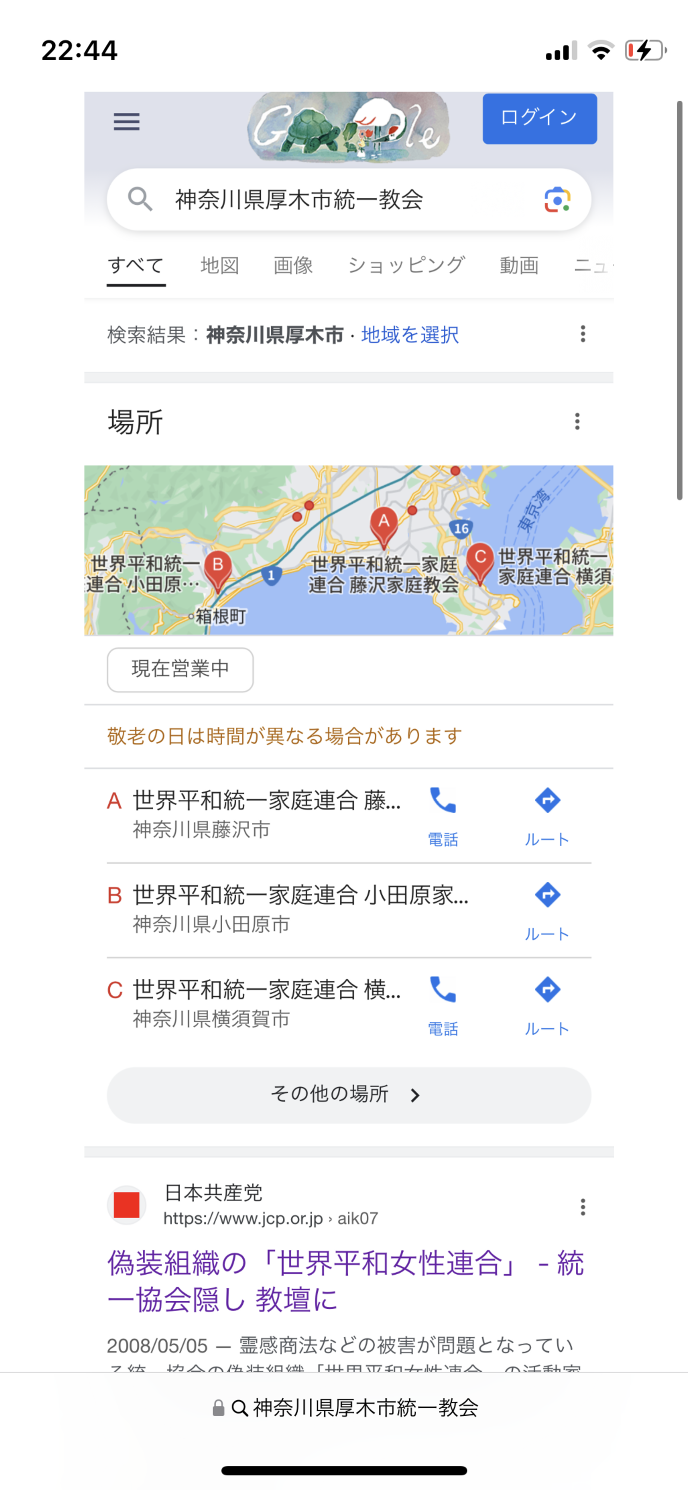Tap the ログイン button
The image size is (688, 1490).
click(x=539, y=118)
